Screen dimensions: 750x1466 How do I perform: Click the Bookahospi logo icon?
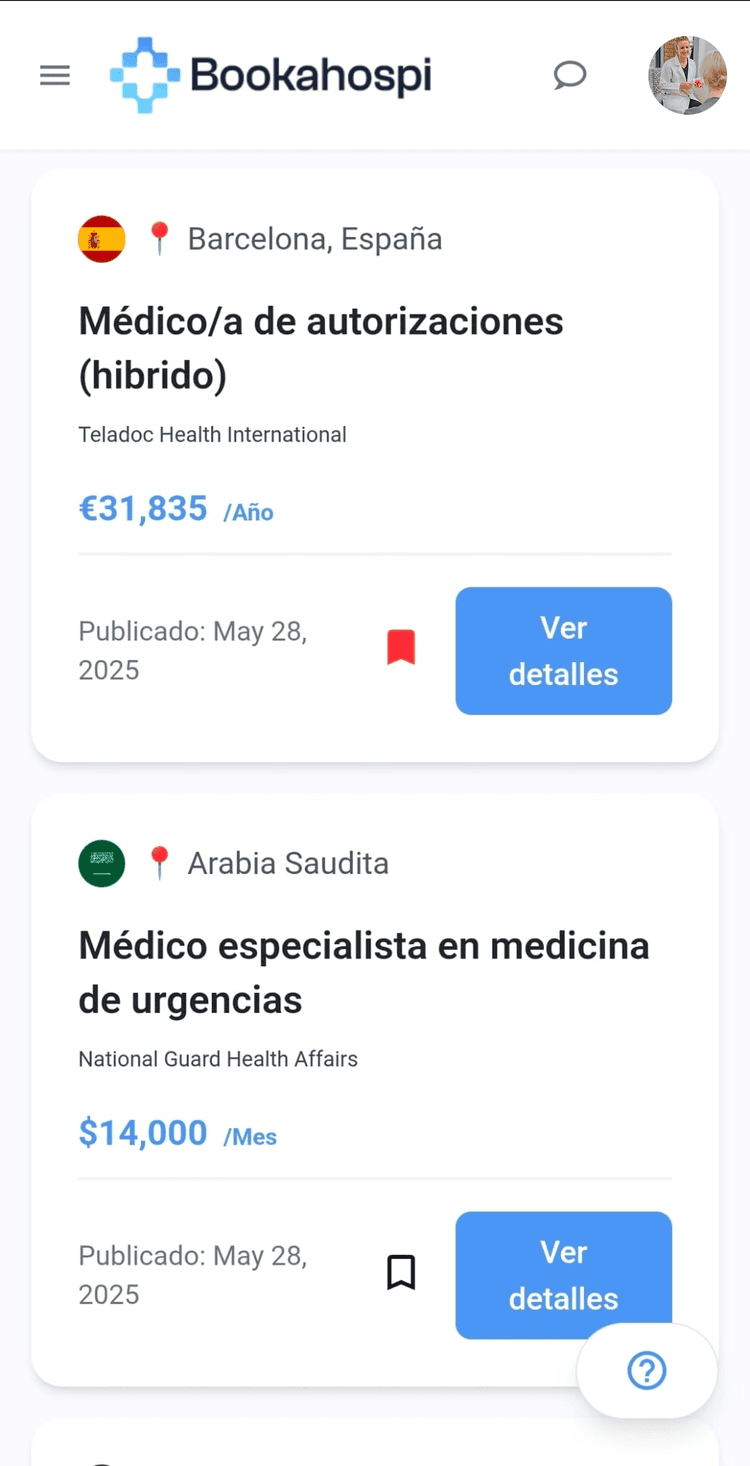(143, 75)
